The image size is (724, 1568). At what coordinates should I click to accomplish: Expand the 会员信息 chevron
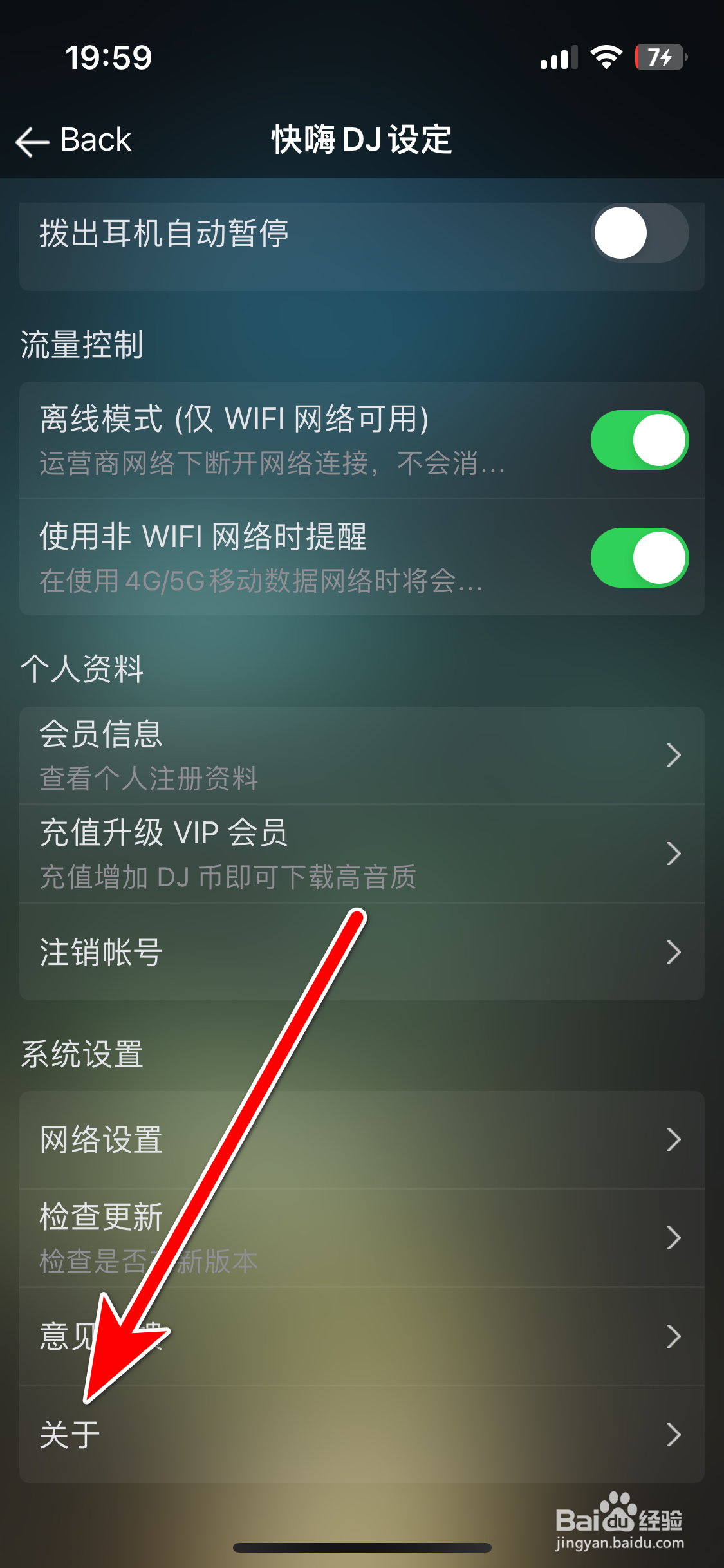point(674,755)
